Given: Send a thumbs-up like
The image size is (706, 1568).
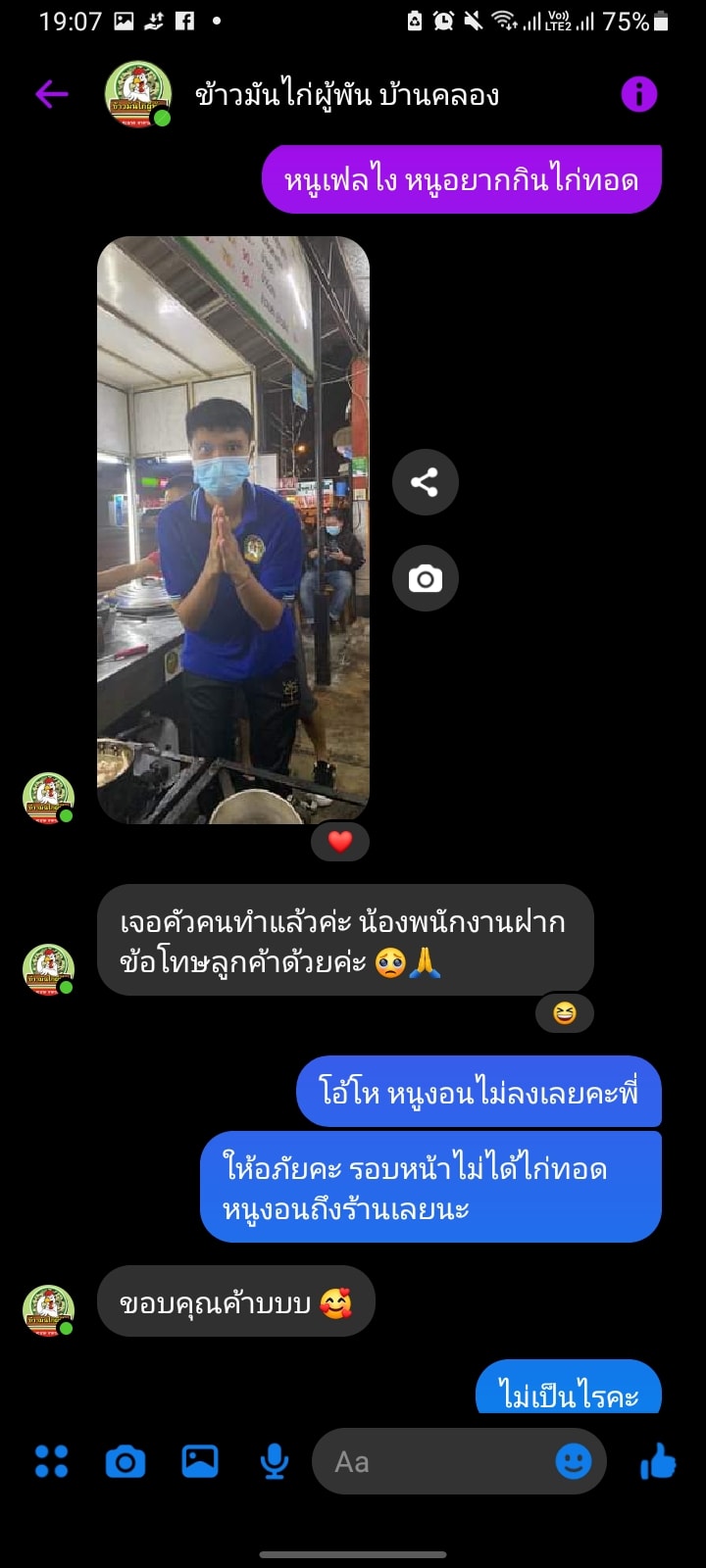Looking at the screenshot, I should coord(658,1461).
